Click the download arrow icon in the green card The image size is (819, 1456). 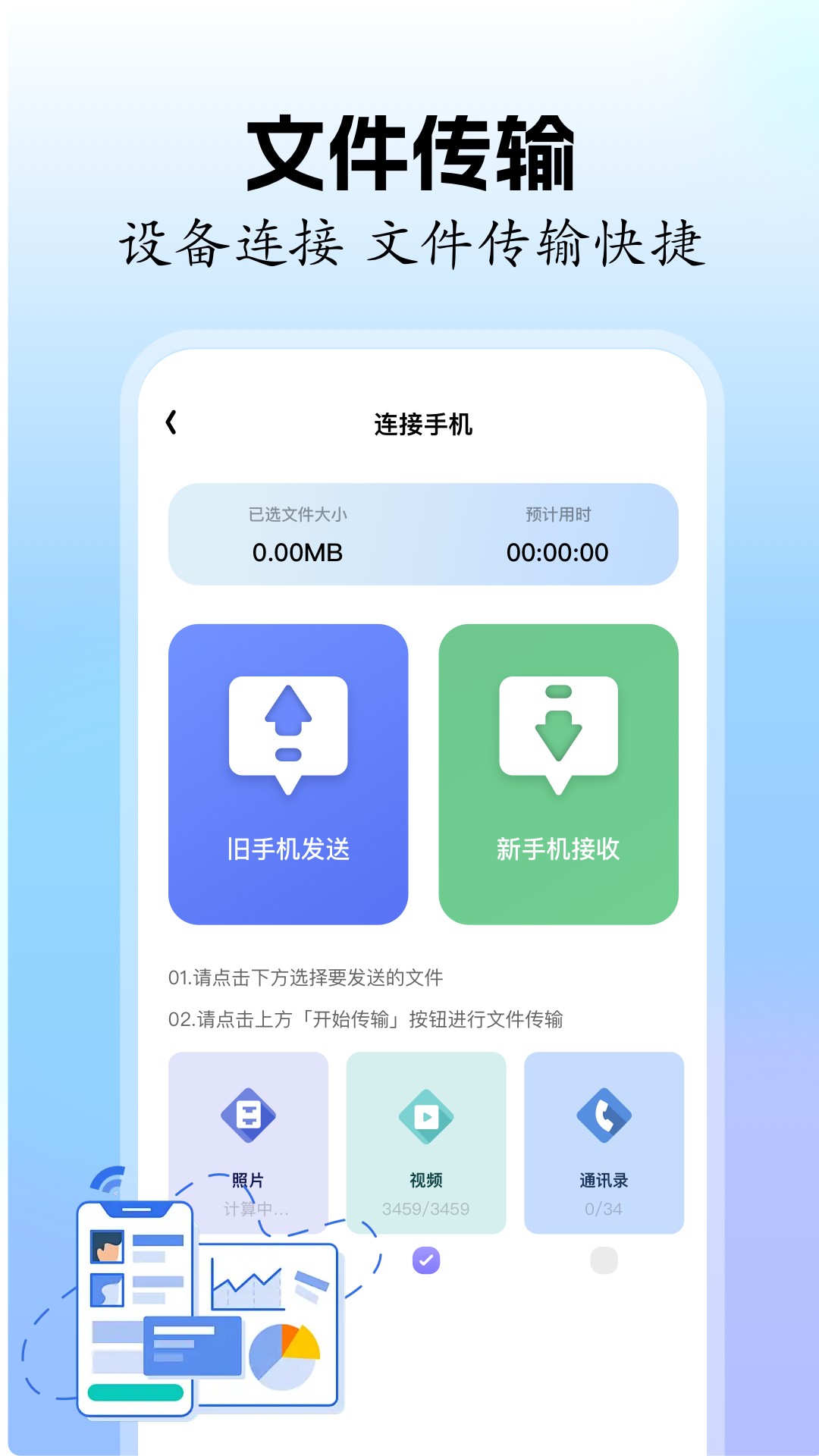click(x=559, y=732)
